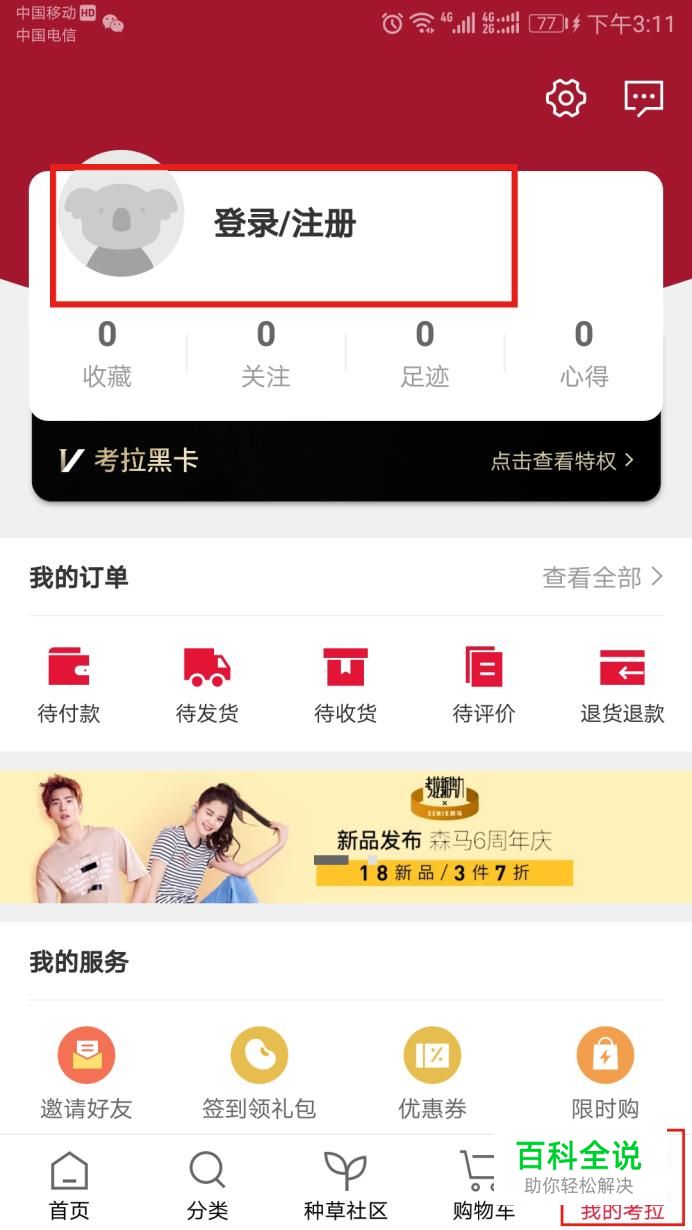Viewport: 692px width, 1230px height.
Task: Open 签到领礼包 check-in rewards
Action: click(x=259, y=1073)
